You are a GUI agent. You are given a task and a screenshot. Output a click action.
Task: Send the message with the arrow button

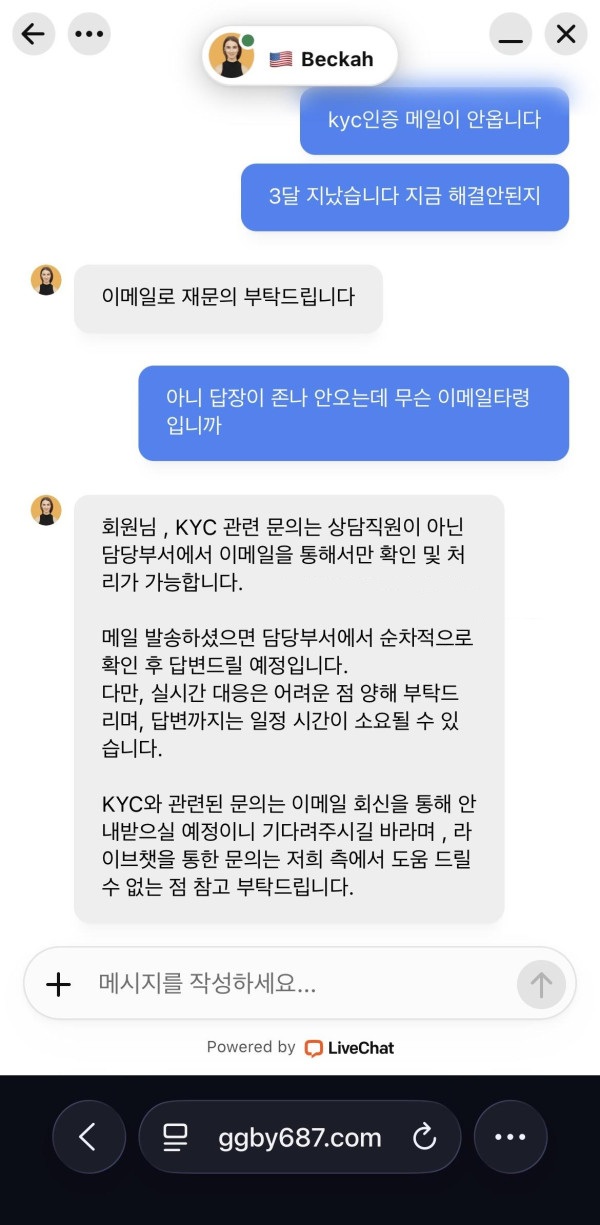pos(541,985)
